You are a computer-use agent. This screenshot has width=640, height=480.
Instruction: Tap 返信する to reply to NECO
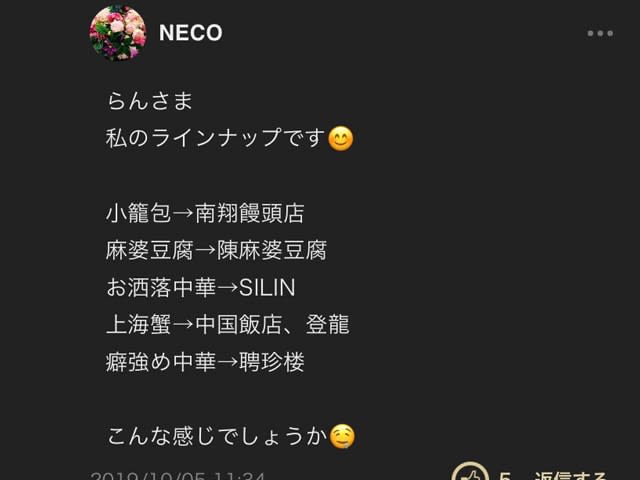pos(570,476)
